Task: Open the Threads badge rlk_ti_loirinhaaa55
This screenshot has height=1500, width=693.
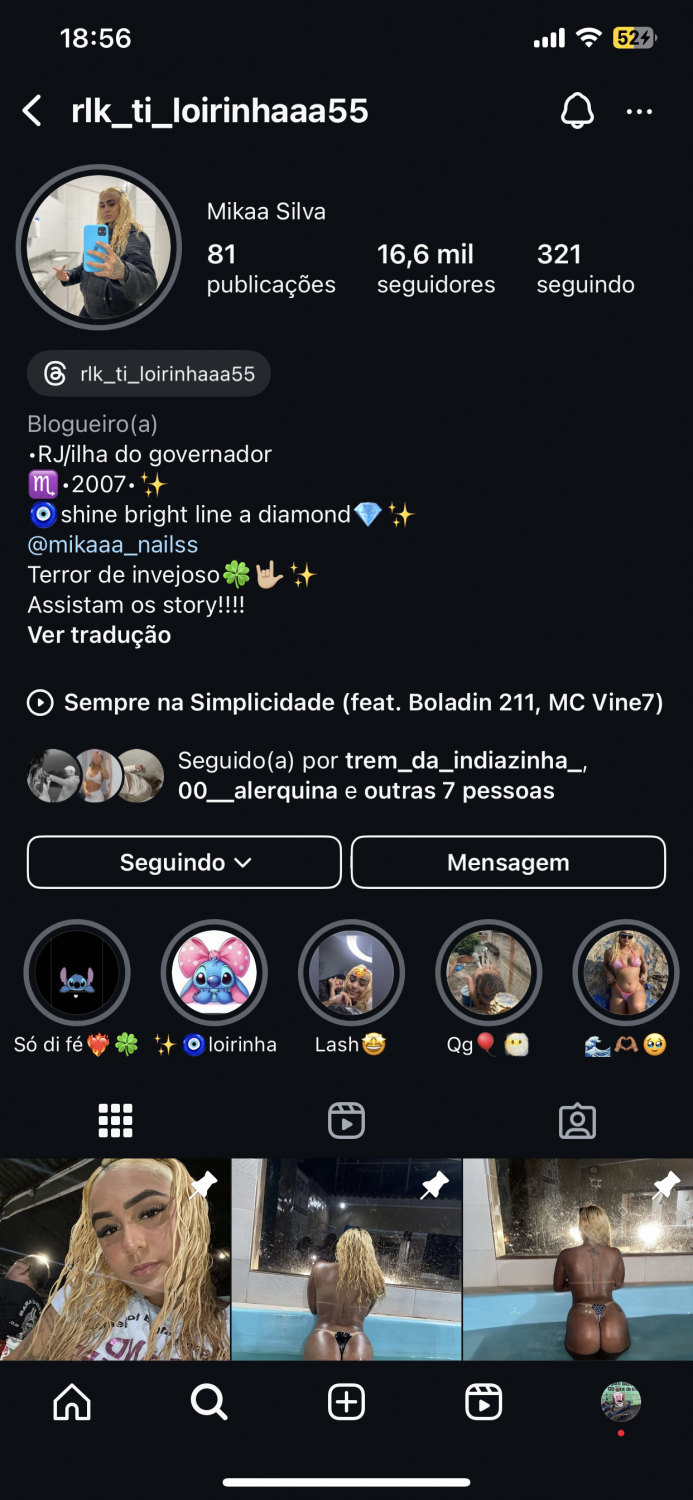Action: pyautogui.click(x=149, y=374)
